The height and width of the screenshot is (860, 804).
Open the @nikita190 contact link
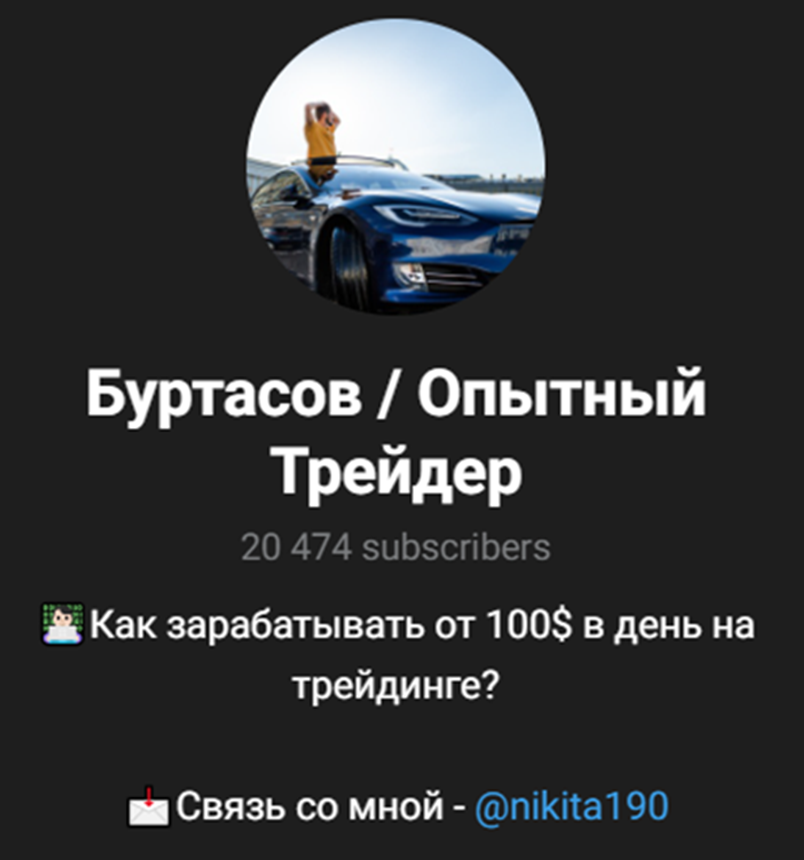[570, 806]
